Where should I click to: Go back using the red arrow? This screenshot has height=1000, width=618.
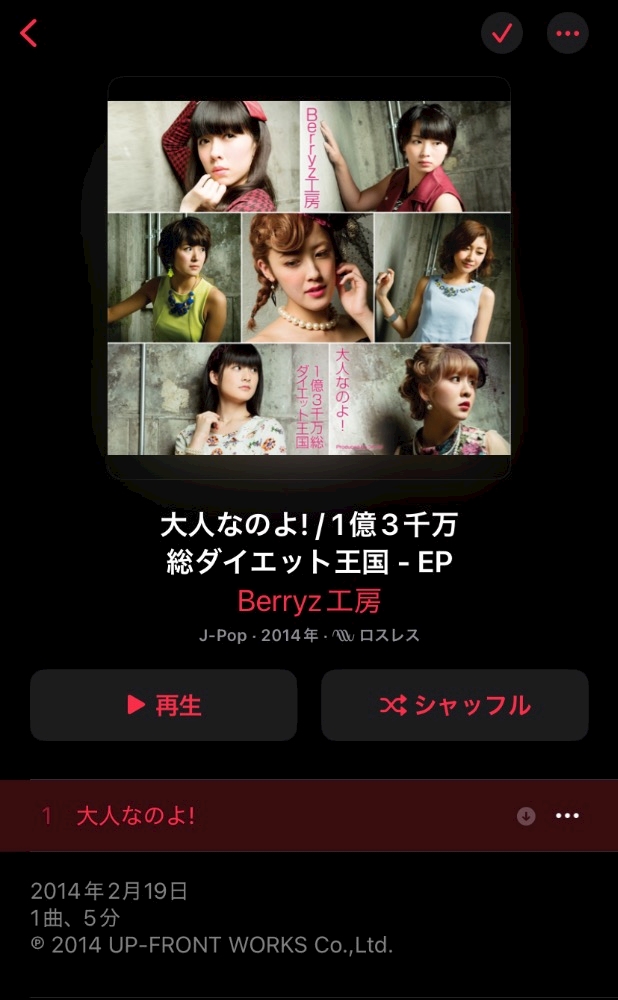point(29,33)
